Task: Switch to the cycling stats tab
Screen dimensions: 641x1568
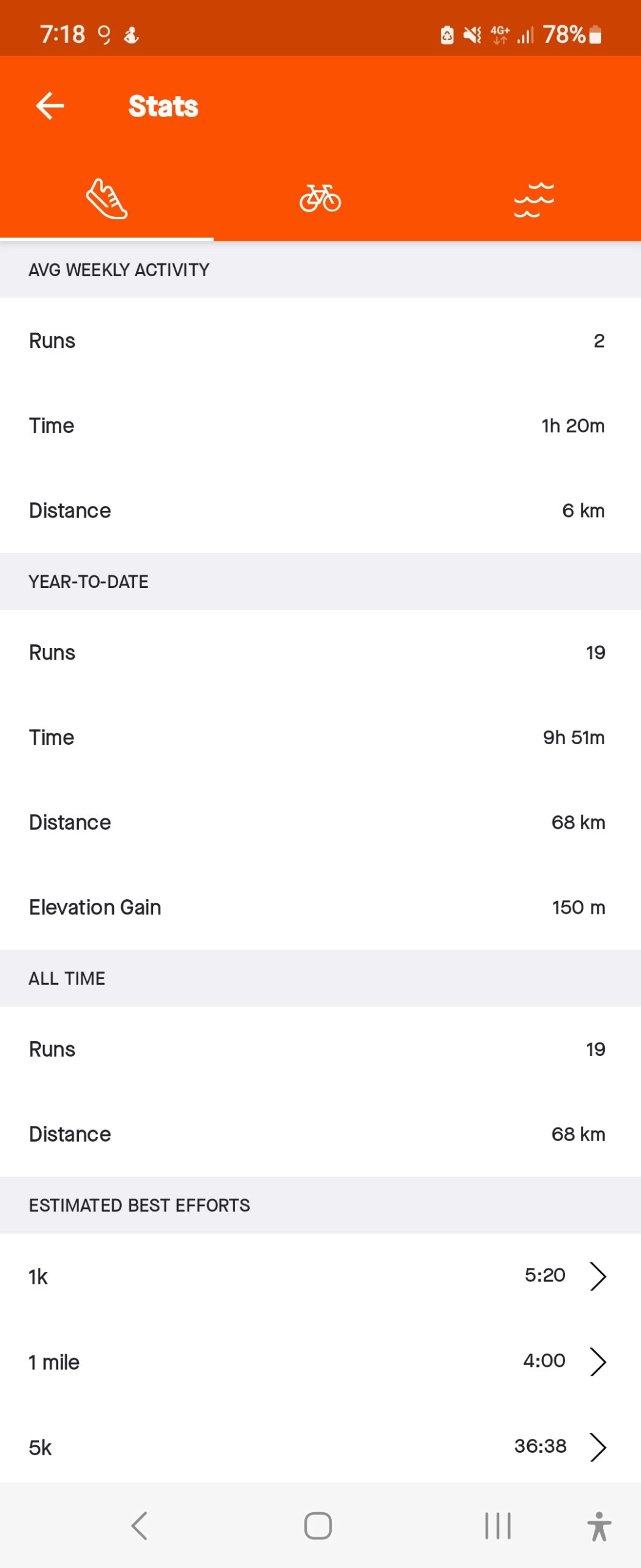Action: pyautogui.click(x=320, y=199)
